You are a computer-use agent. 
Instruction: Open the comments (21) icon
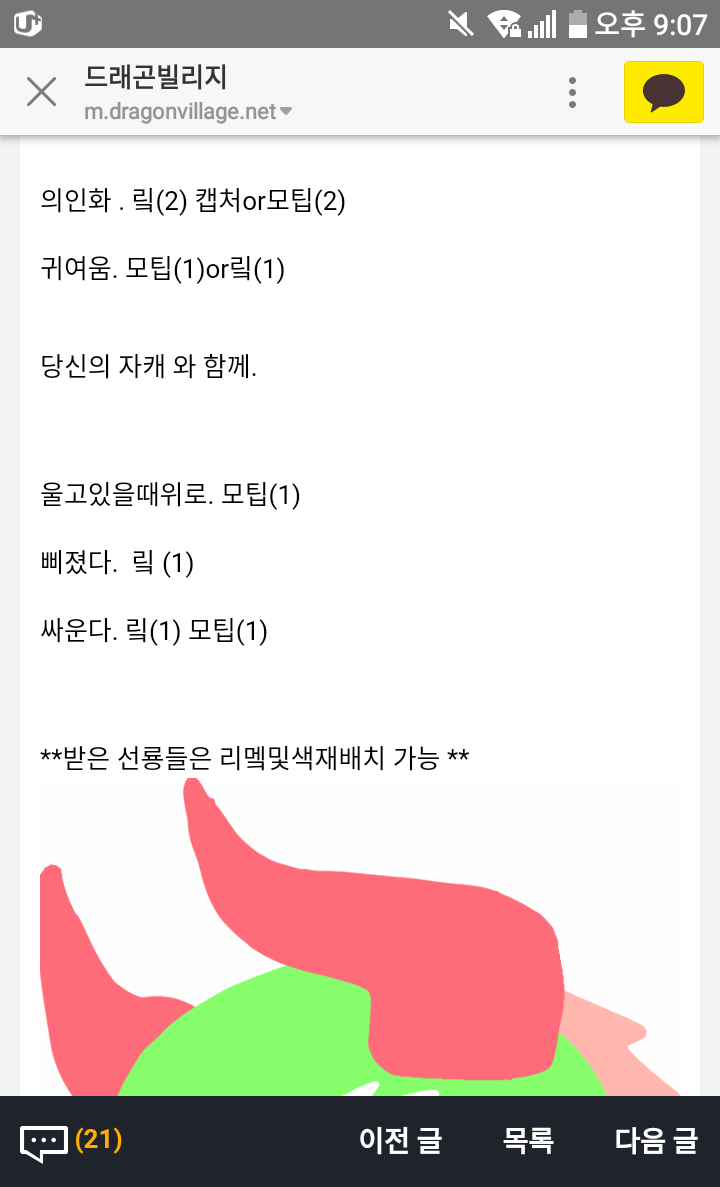point(70,1142)
